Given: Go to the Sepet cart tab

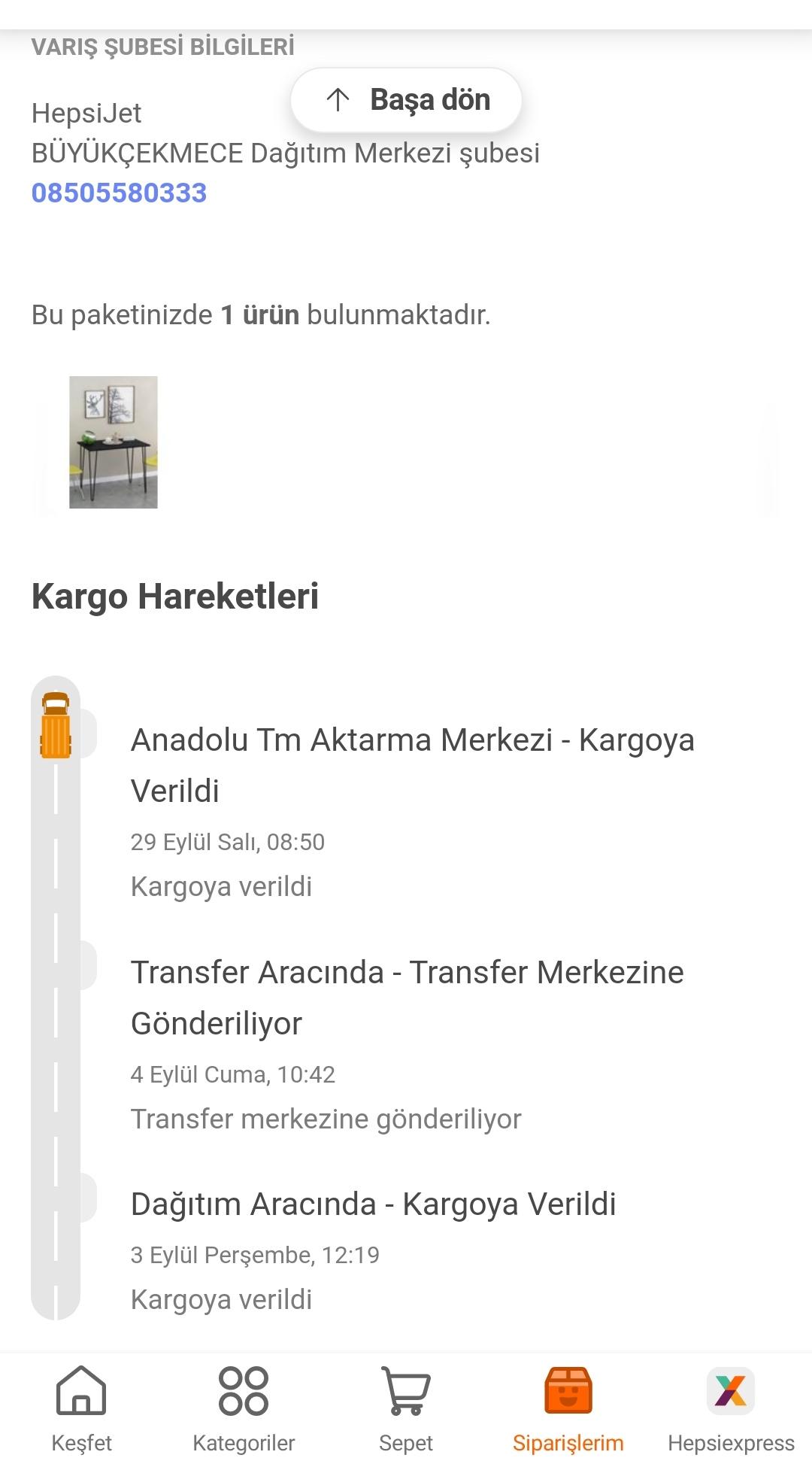Looking at the screenshot, I should pos(406,1408).
